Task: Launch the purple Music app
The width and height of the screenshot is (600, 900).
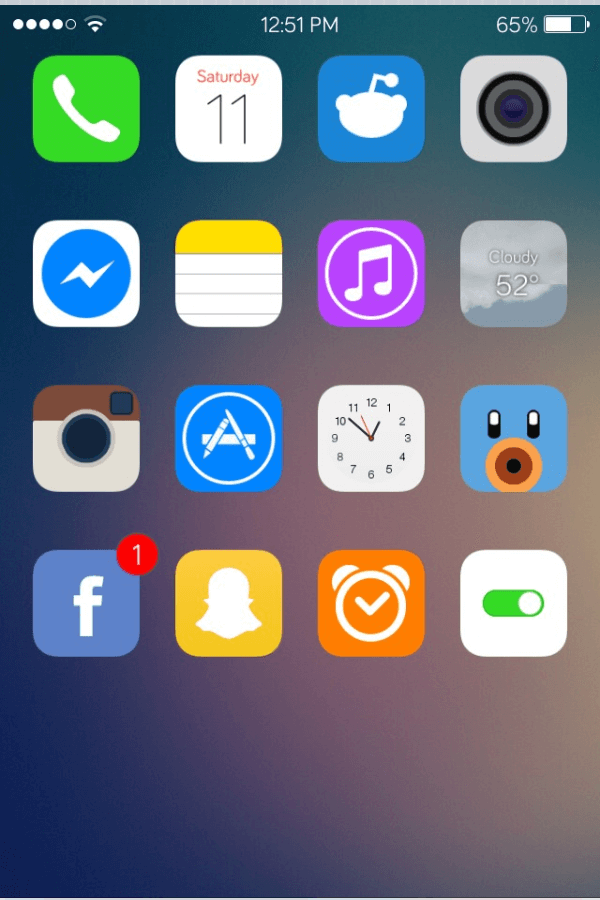Action: coord(371,274)
